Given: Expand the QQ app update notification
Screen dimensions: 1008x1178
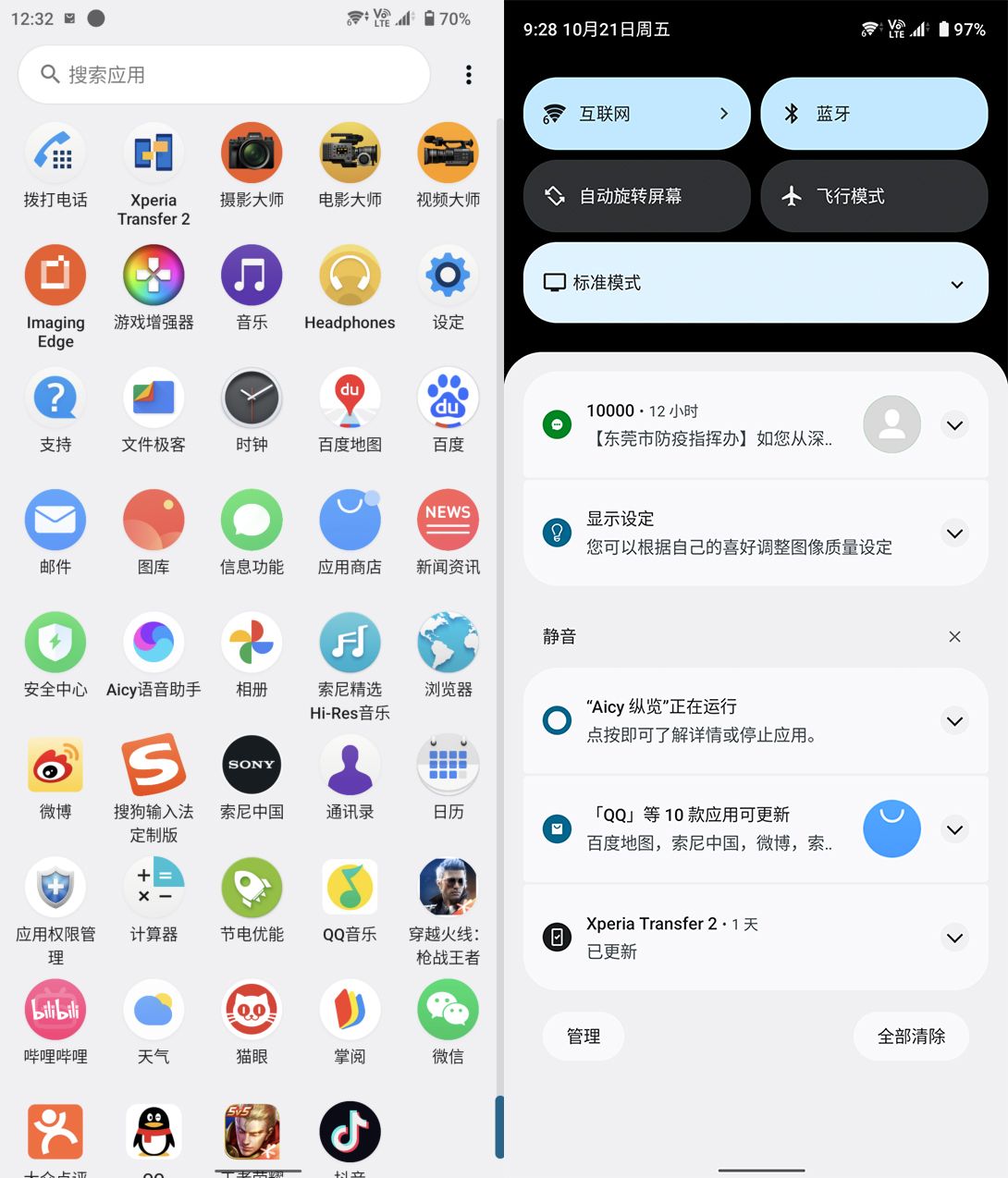Looking at the screenshot, I should tap(954, 829).
